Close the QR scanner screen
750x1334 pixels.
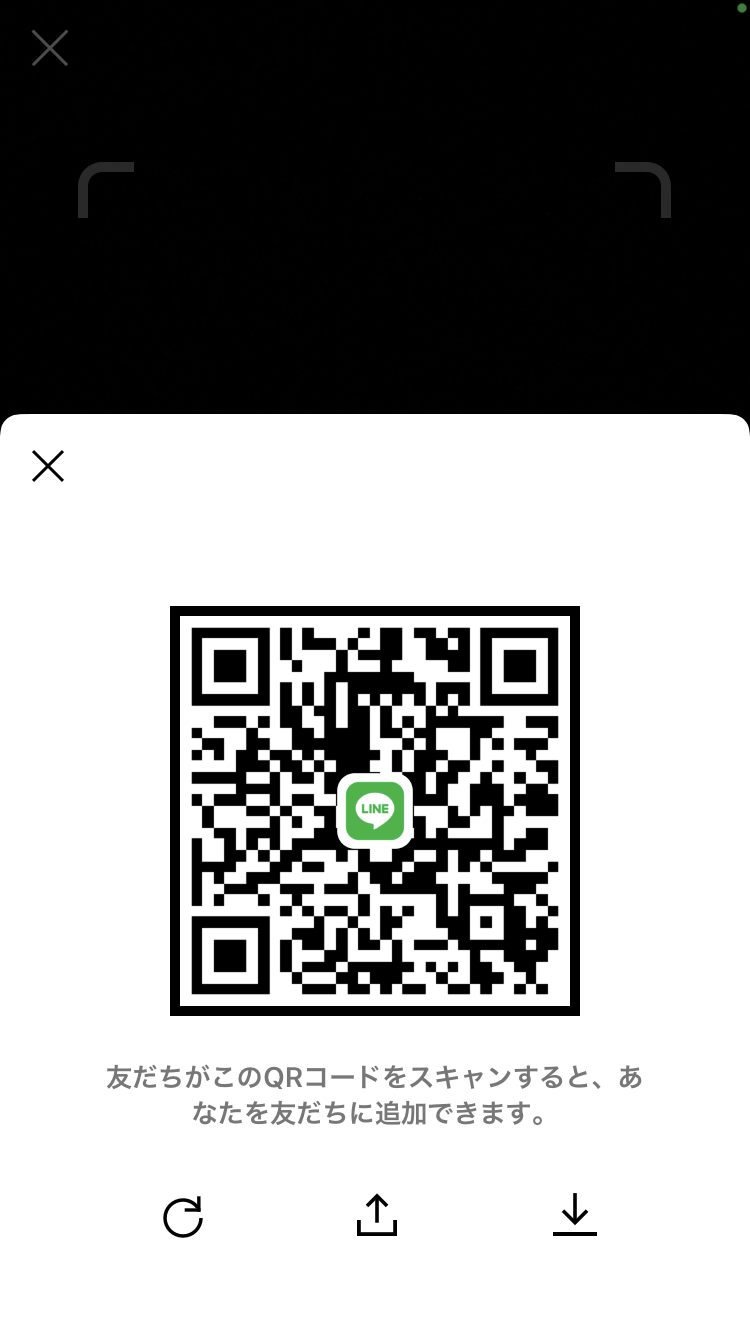click(x=49, y=48)
